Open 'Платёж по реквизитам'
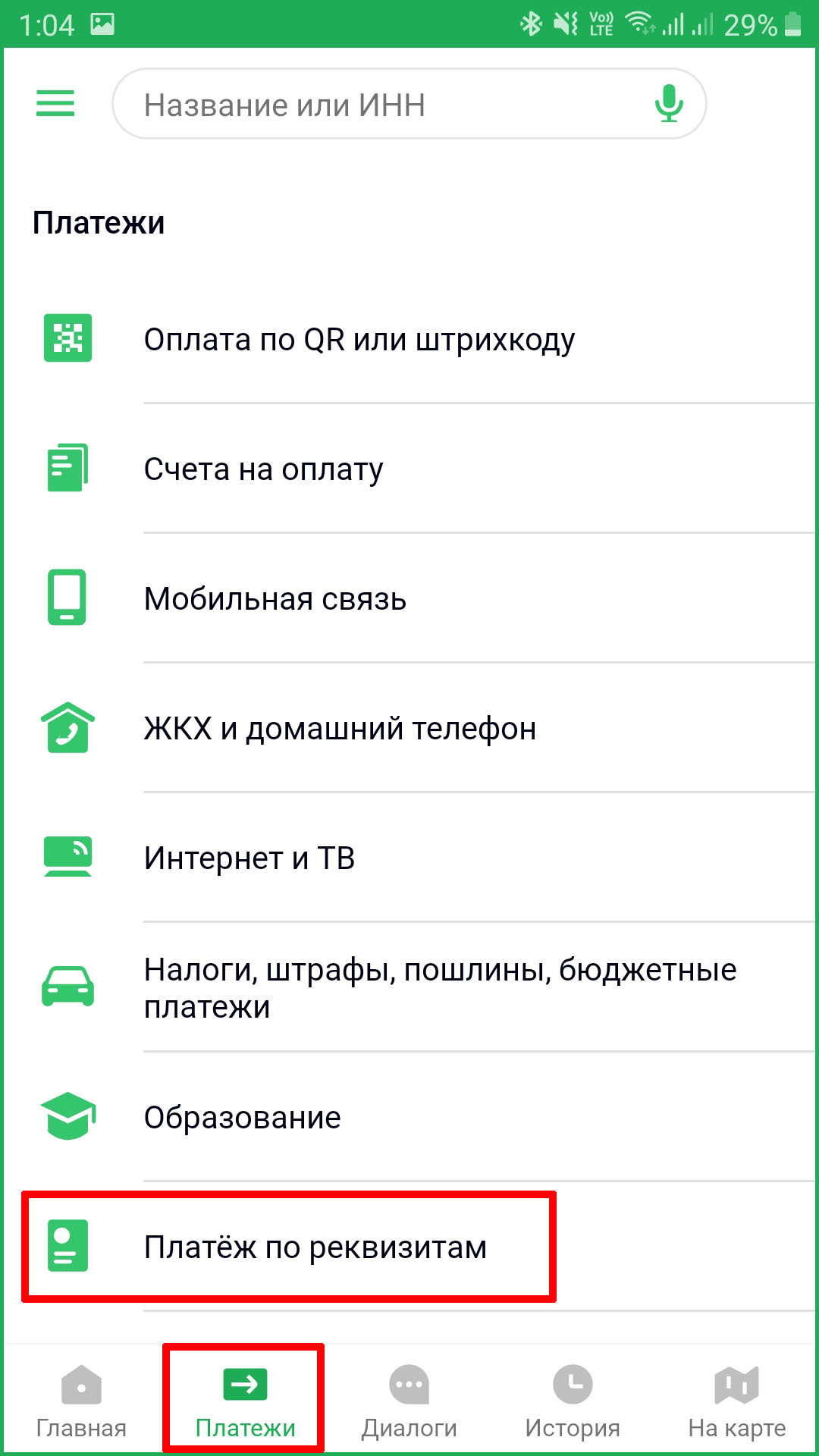 [315, 1247]
